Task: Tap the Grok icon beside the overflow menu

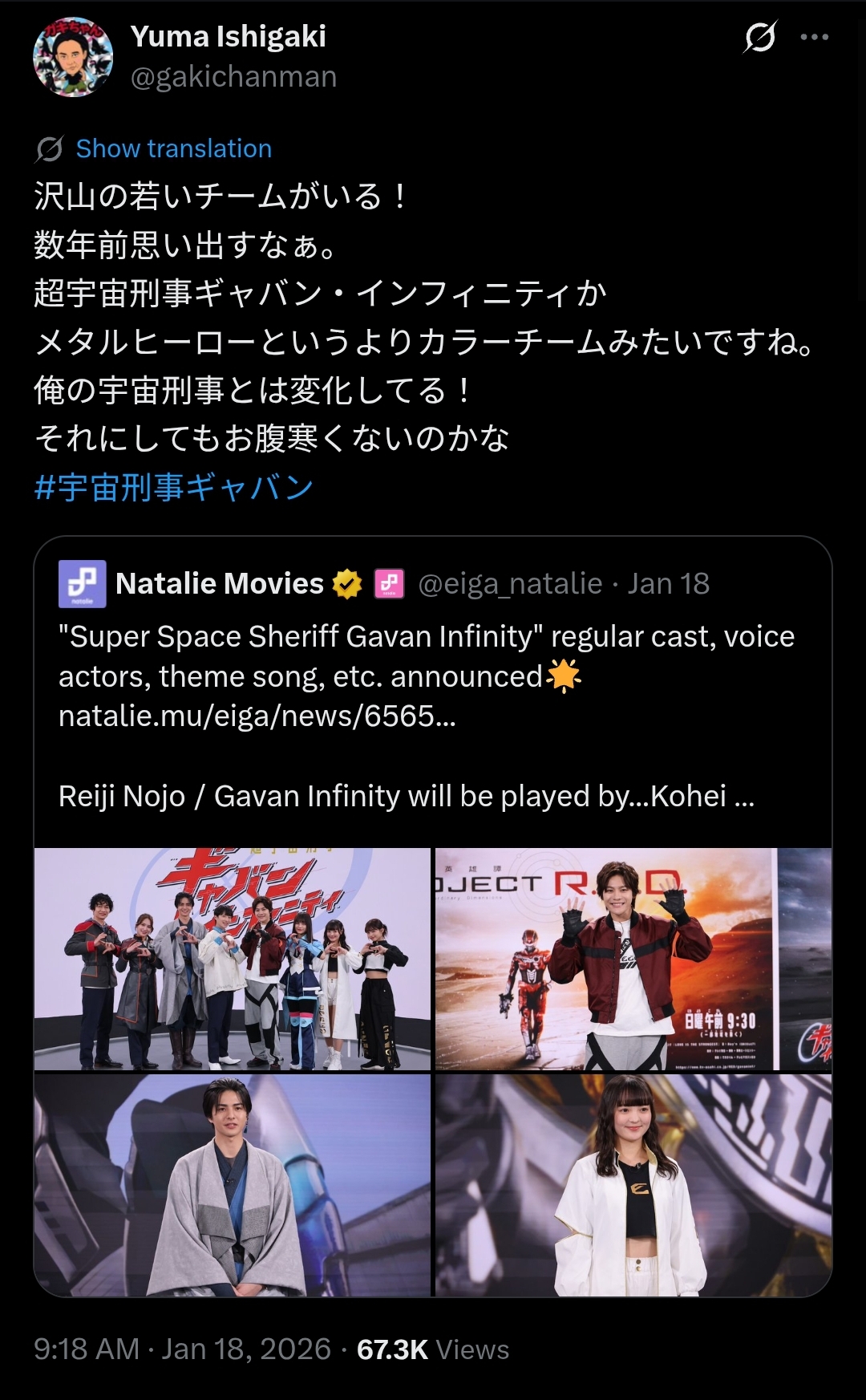Action: tap(759, 37)
